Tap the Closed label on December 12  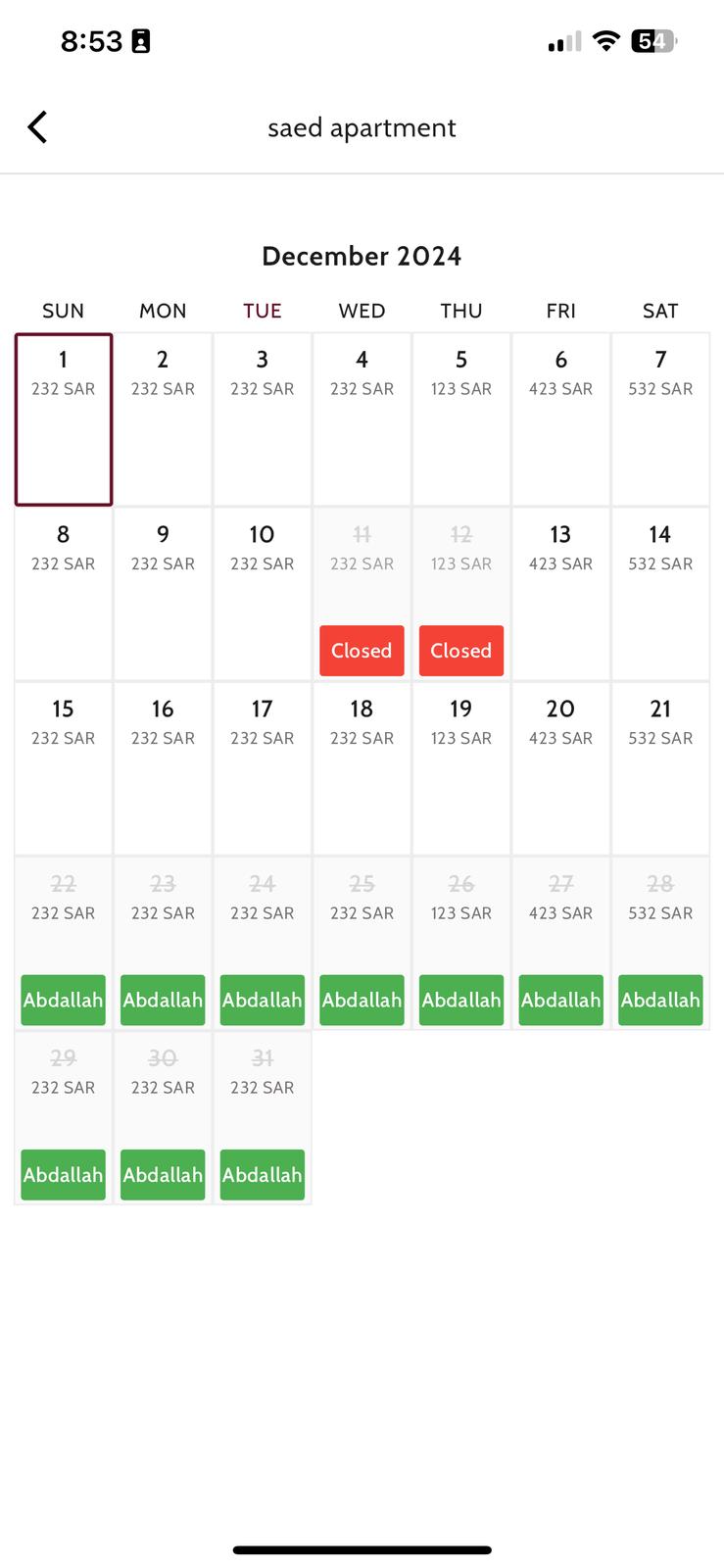461,651
